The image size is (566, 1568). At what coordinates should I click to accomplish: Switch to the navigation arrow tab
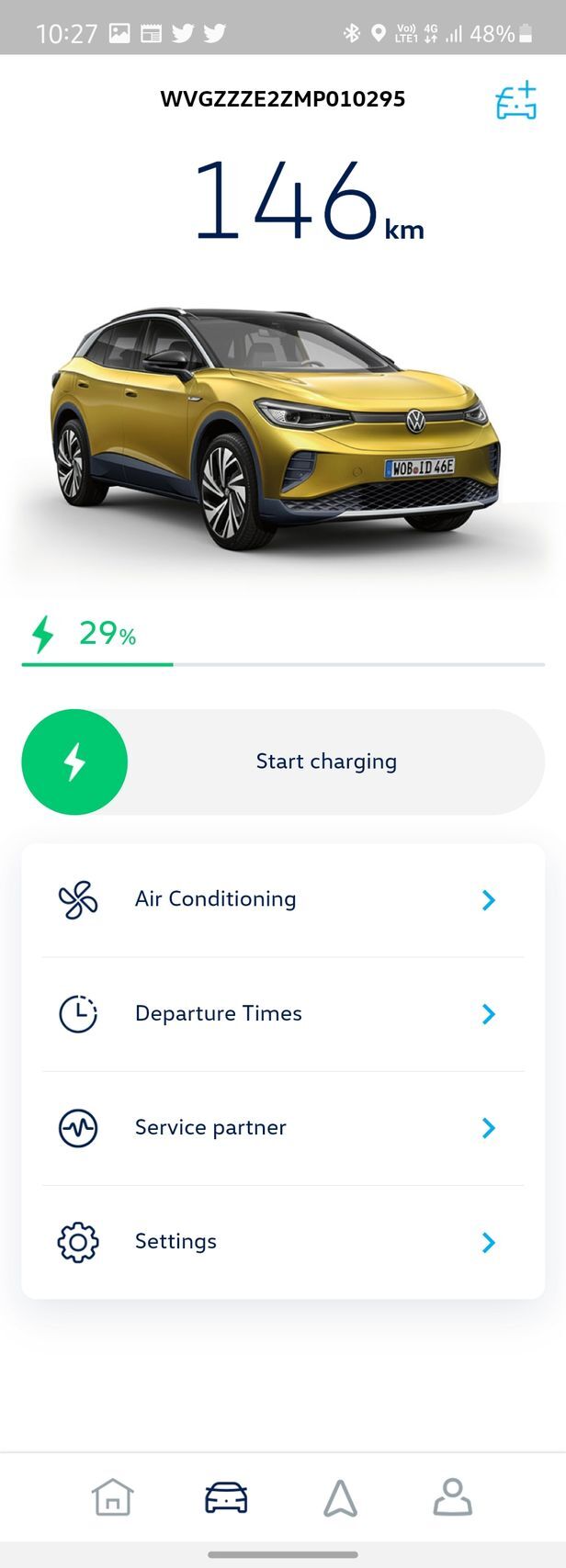[x=340, y=1497]
